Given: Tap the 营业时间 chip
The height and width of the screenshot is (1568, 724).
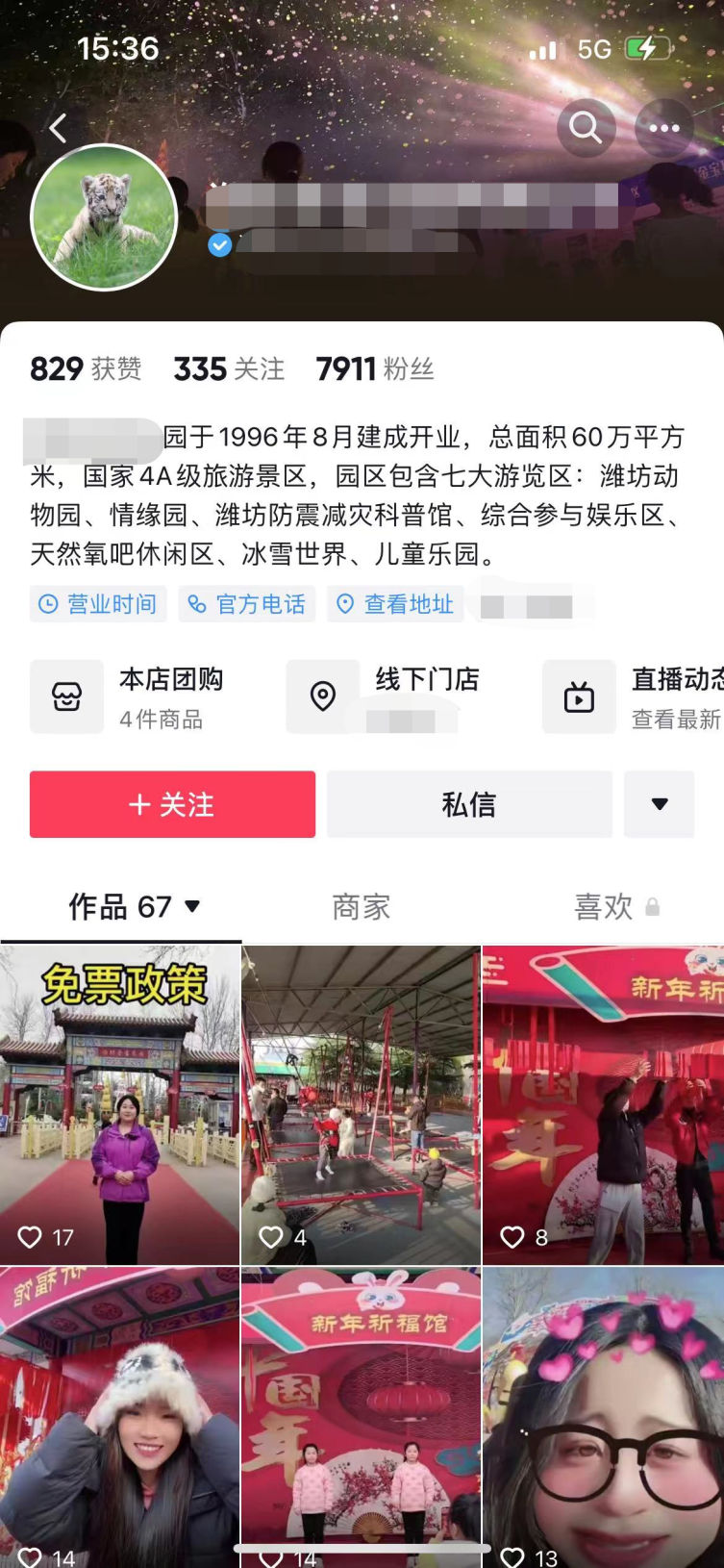Looking at the screenshot, I should [x=98, y=604].
